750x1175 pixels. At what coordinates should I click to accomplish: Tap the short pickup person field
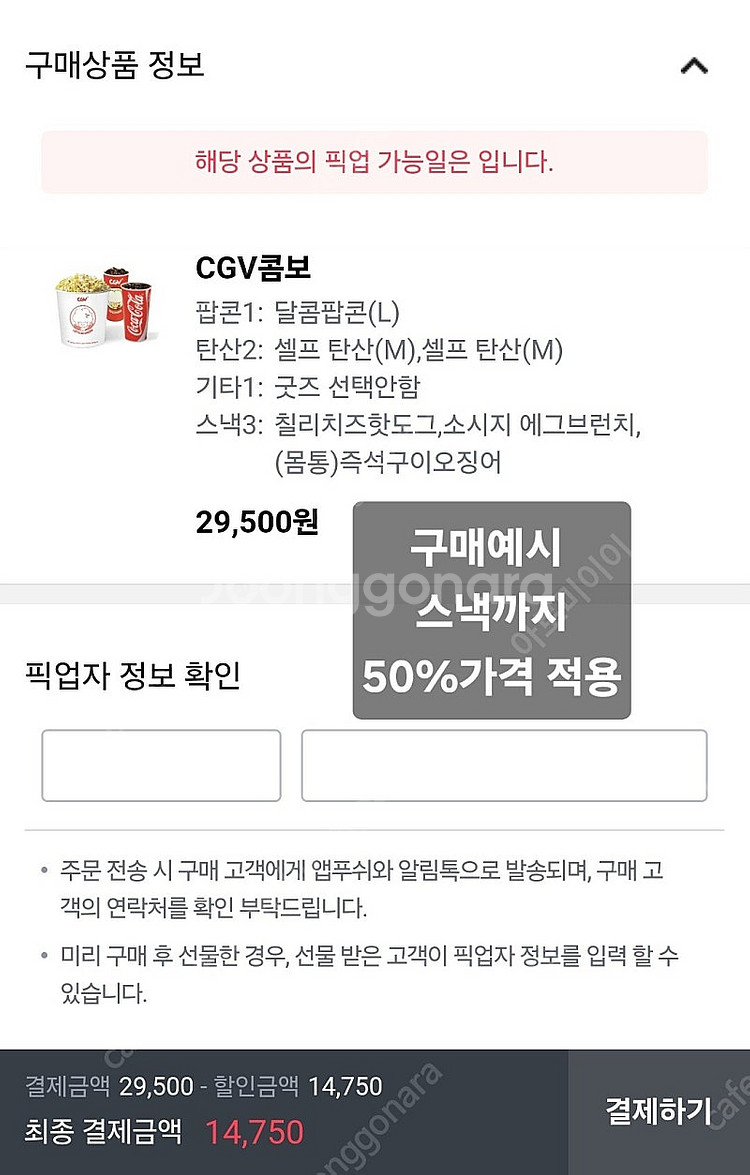[161, 765]
